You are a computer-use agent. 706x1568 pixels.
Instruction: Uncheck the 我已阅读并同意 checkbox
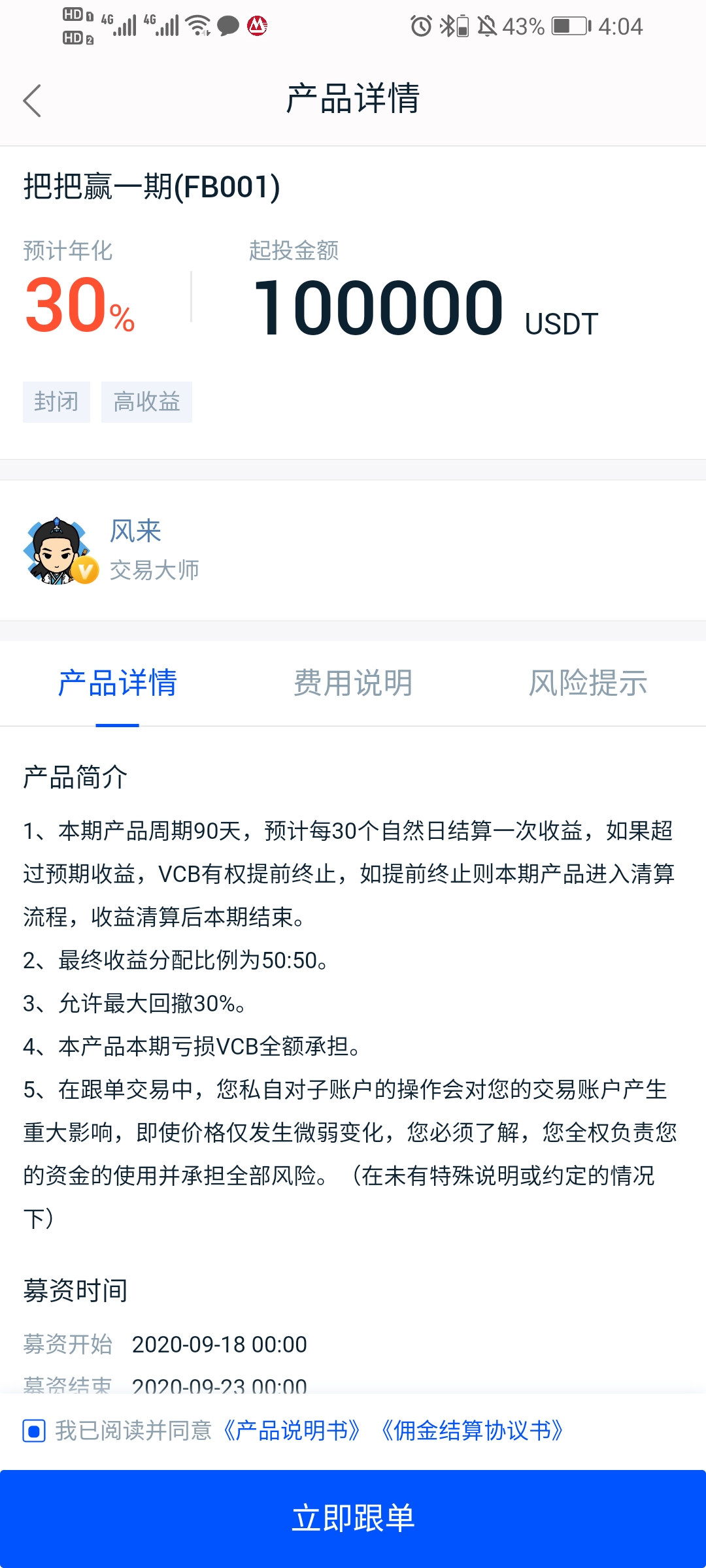(x=34, y=1431)
